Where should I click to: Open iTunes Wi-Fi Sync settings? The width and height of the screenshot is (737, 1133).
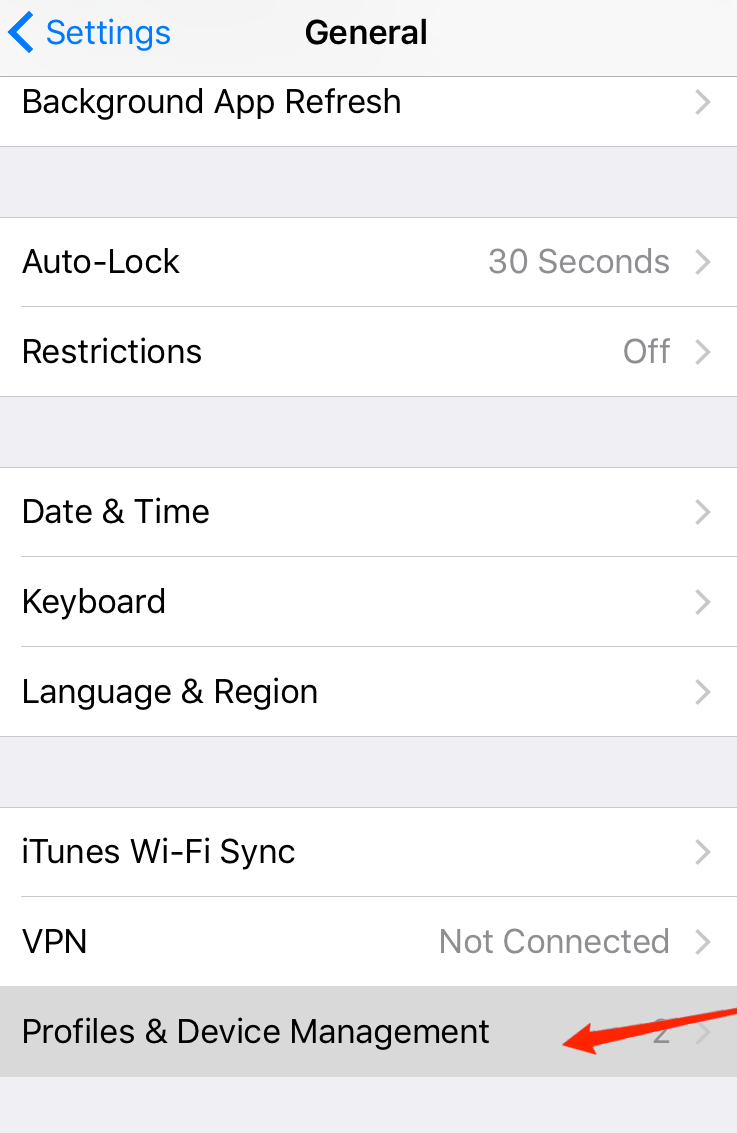coord(300,851)
